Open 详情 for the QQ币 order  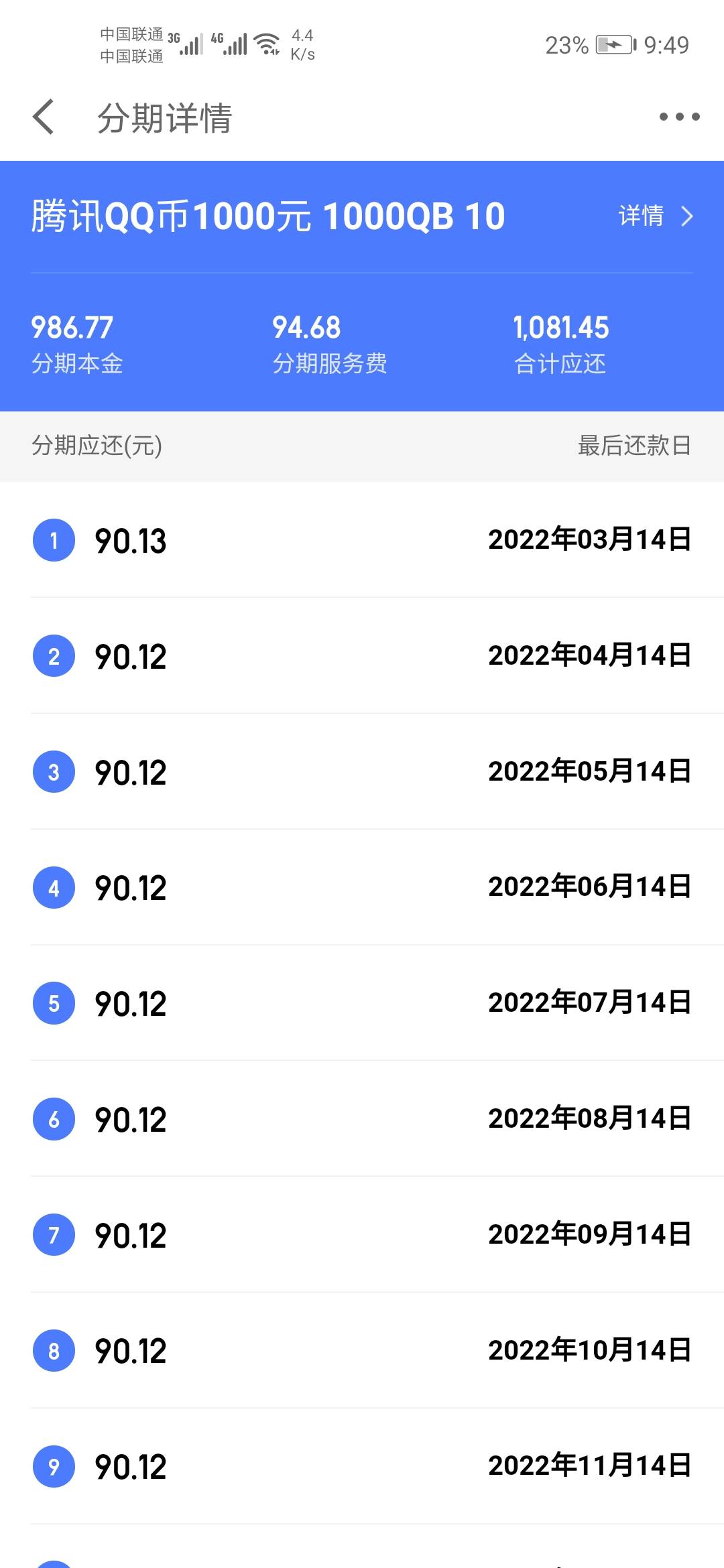pos(655,216)
